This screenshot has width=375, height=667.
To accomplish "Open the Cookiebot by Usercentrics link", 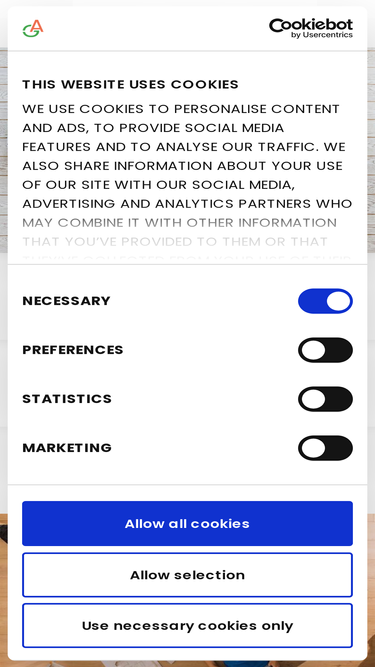I will coord(311,29).
